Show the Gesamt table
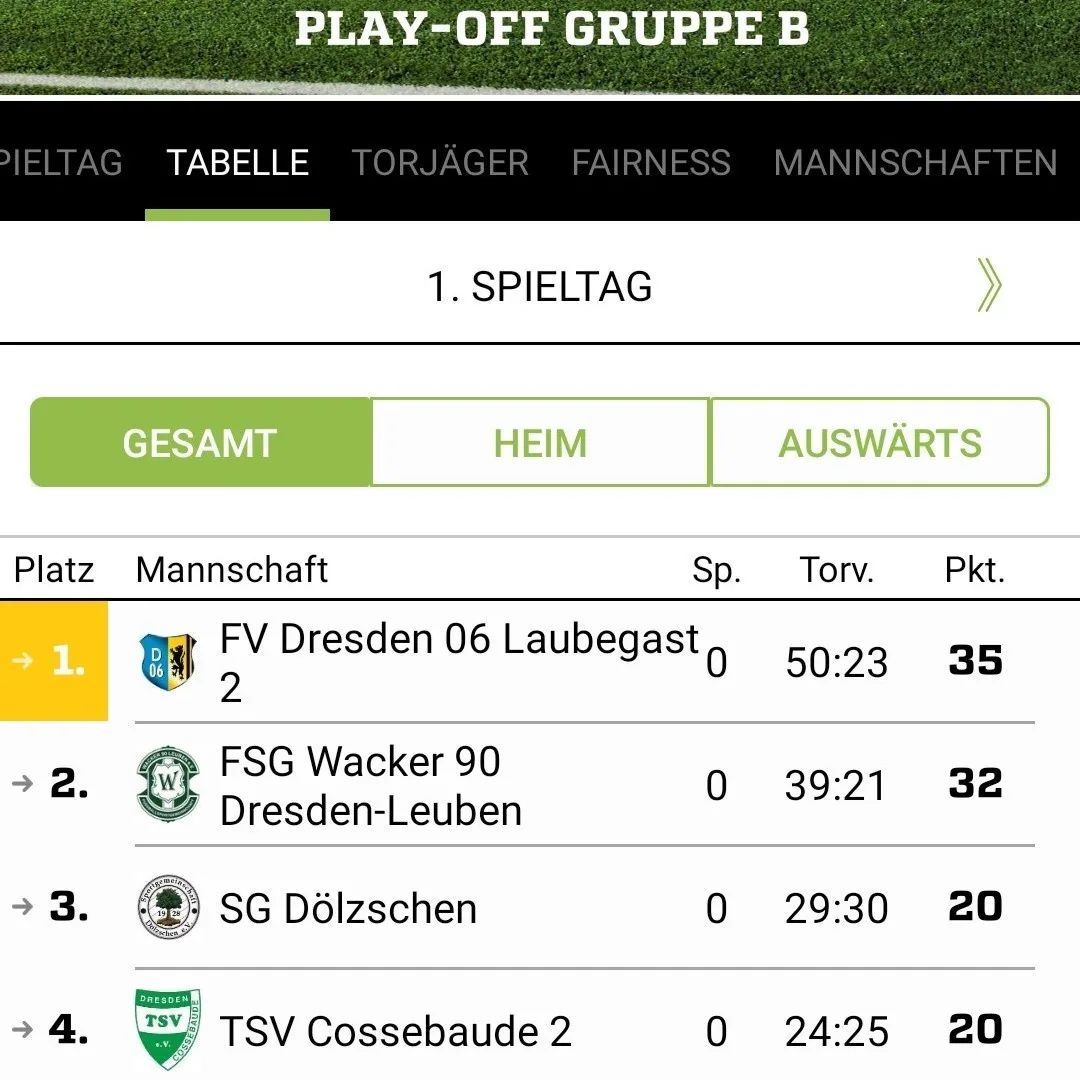Screen dimensions: 1080x1080 click(200, 443)
